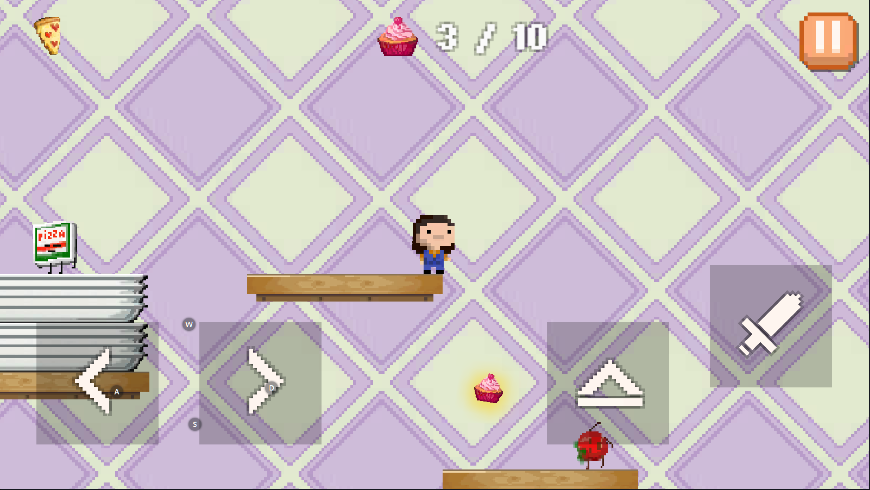Move the character left
The image size is (870, 490).
point(97,382)
